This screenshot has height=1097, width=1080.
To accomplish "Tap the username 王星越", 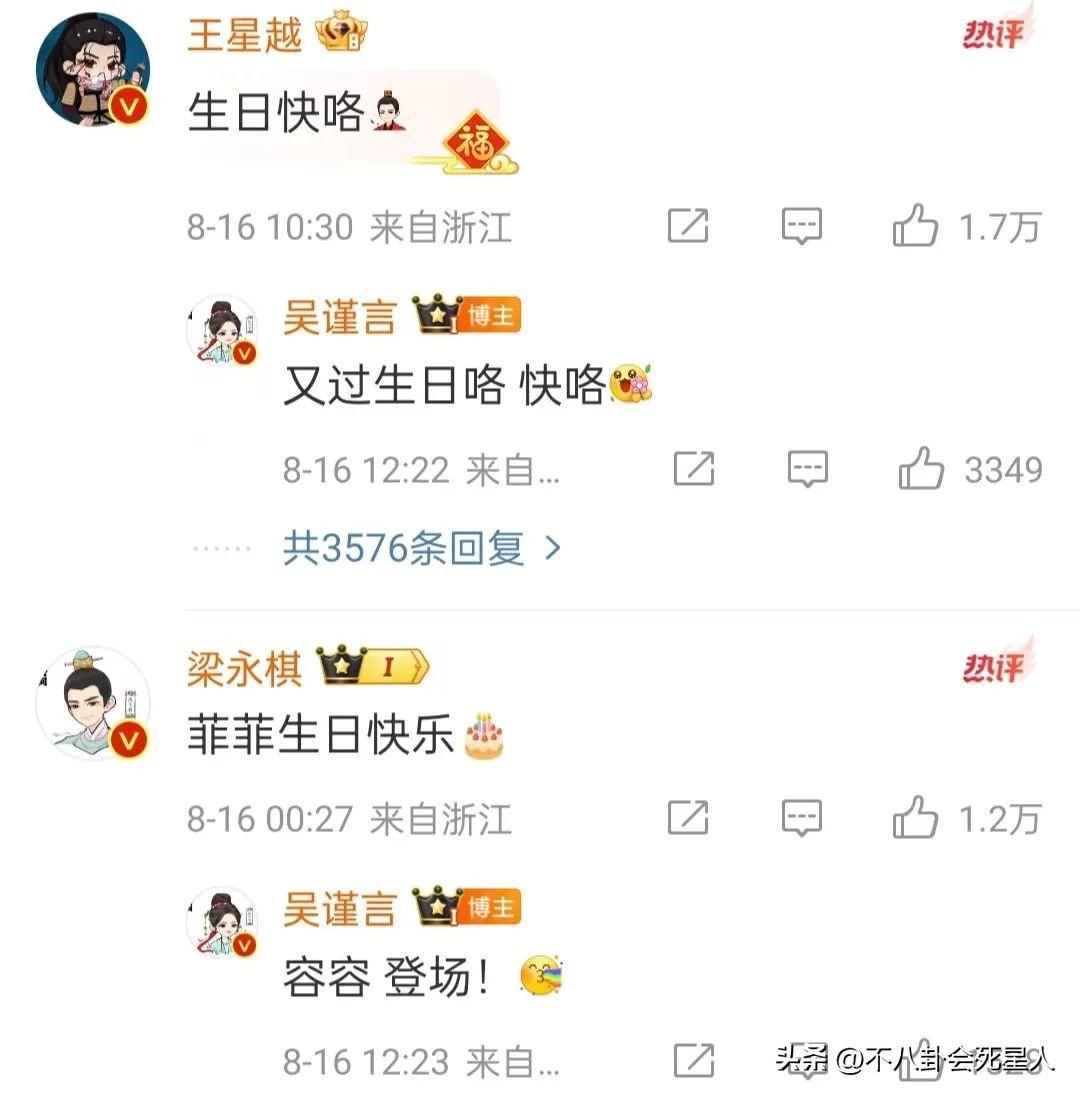I will 244,35.
